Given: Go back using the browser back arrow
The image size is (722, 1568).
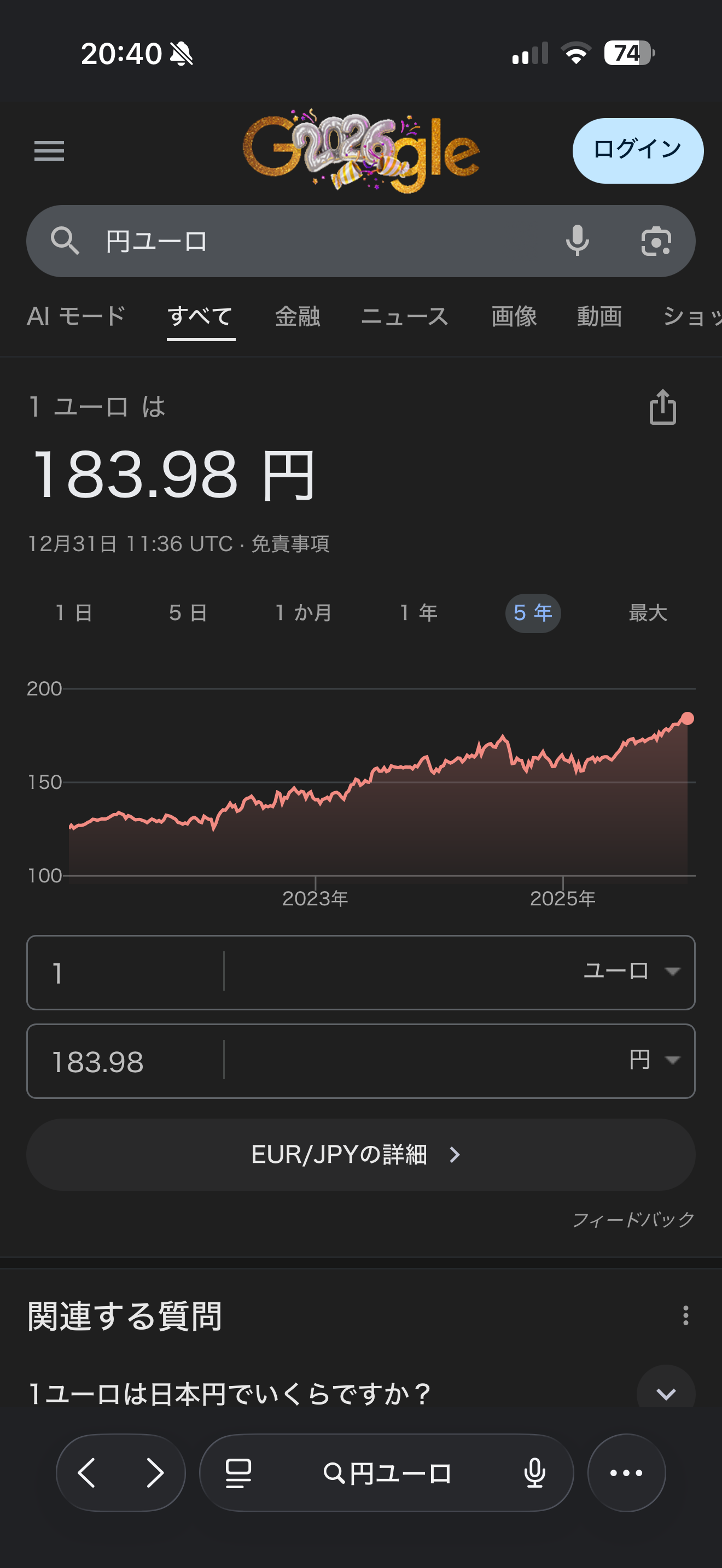Looking at the screenshot, I should 87,1473.
